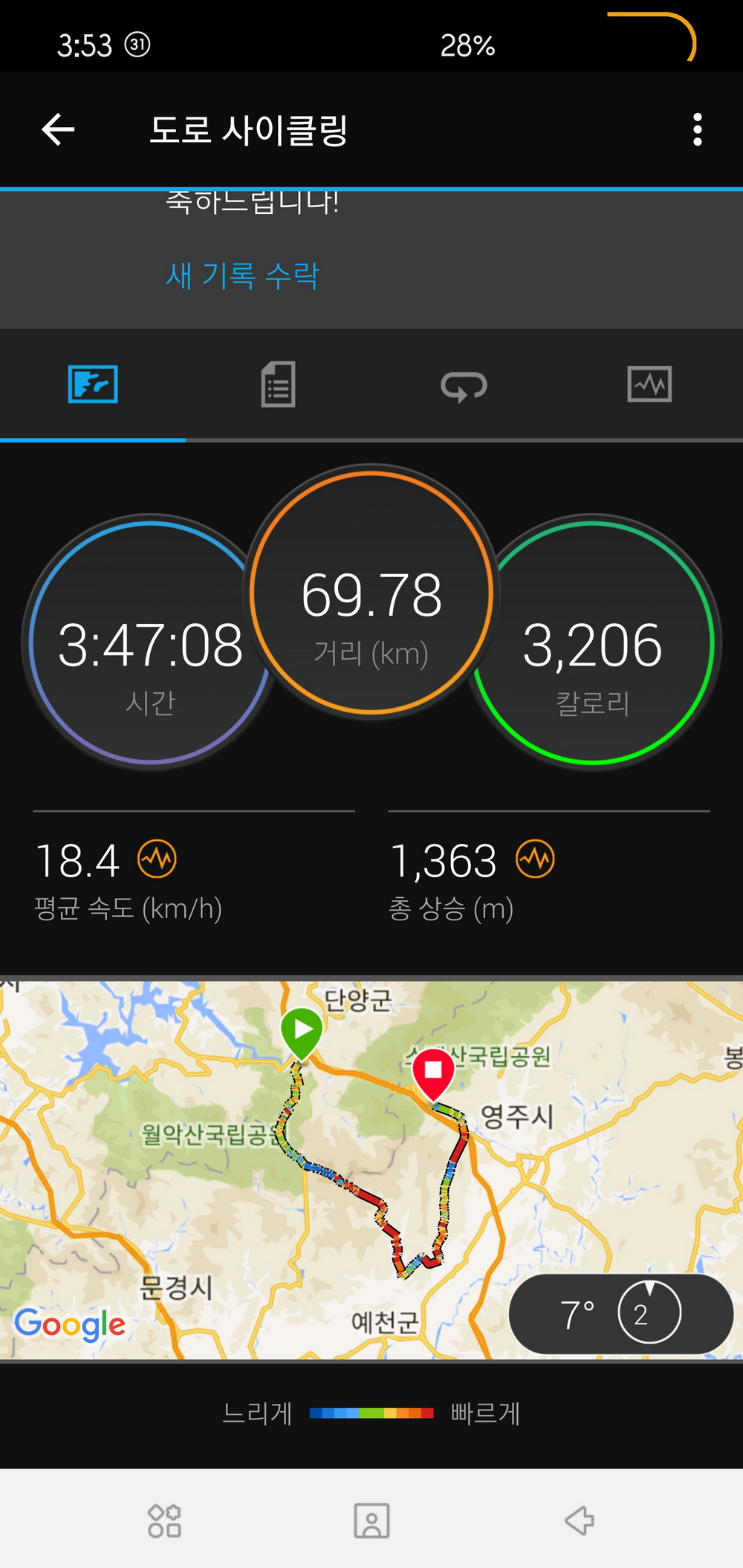Open the 7° weather details pill
743x1568 pixels.
coord(620,1314)
